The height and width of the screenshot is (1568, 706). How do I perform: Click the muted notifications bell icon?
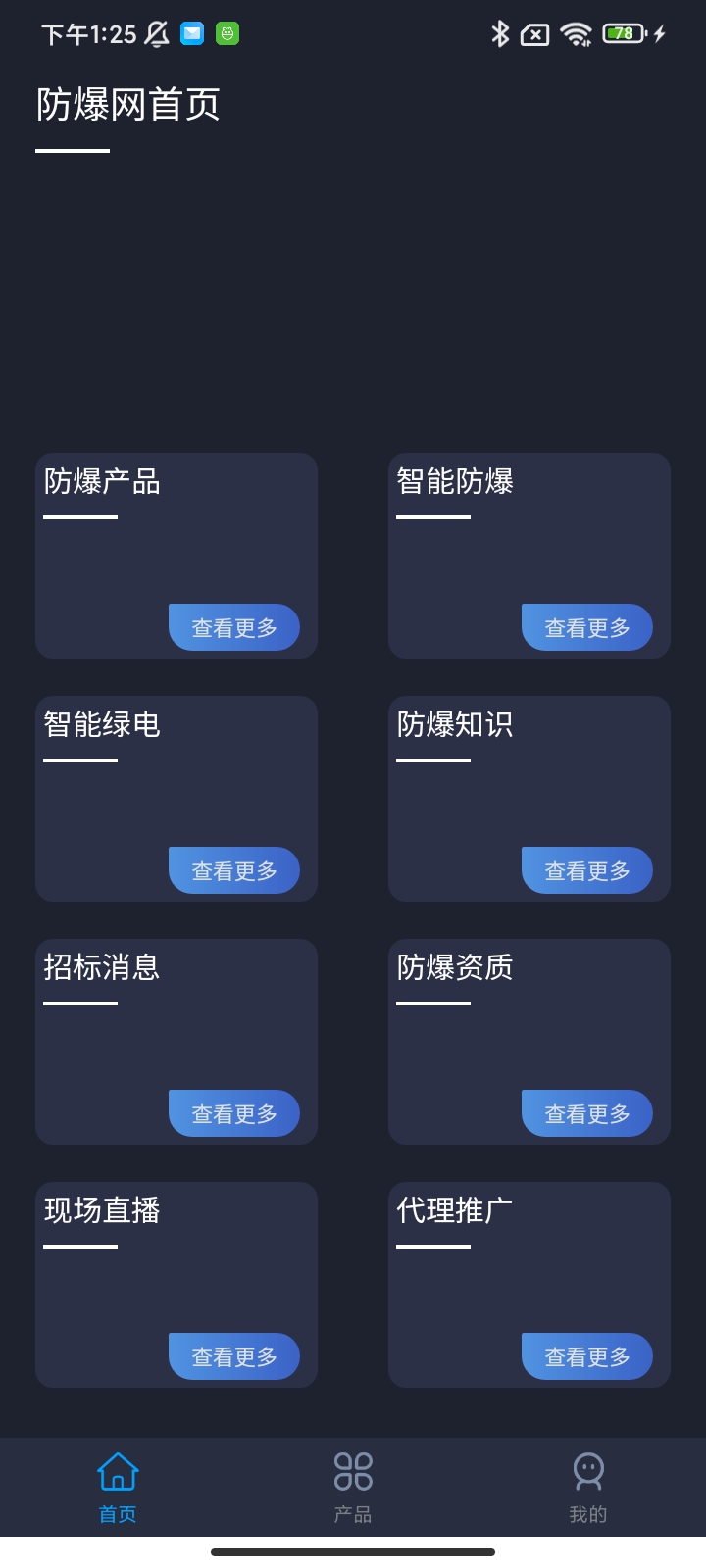[157, 32]
